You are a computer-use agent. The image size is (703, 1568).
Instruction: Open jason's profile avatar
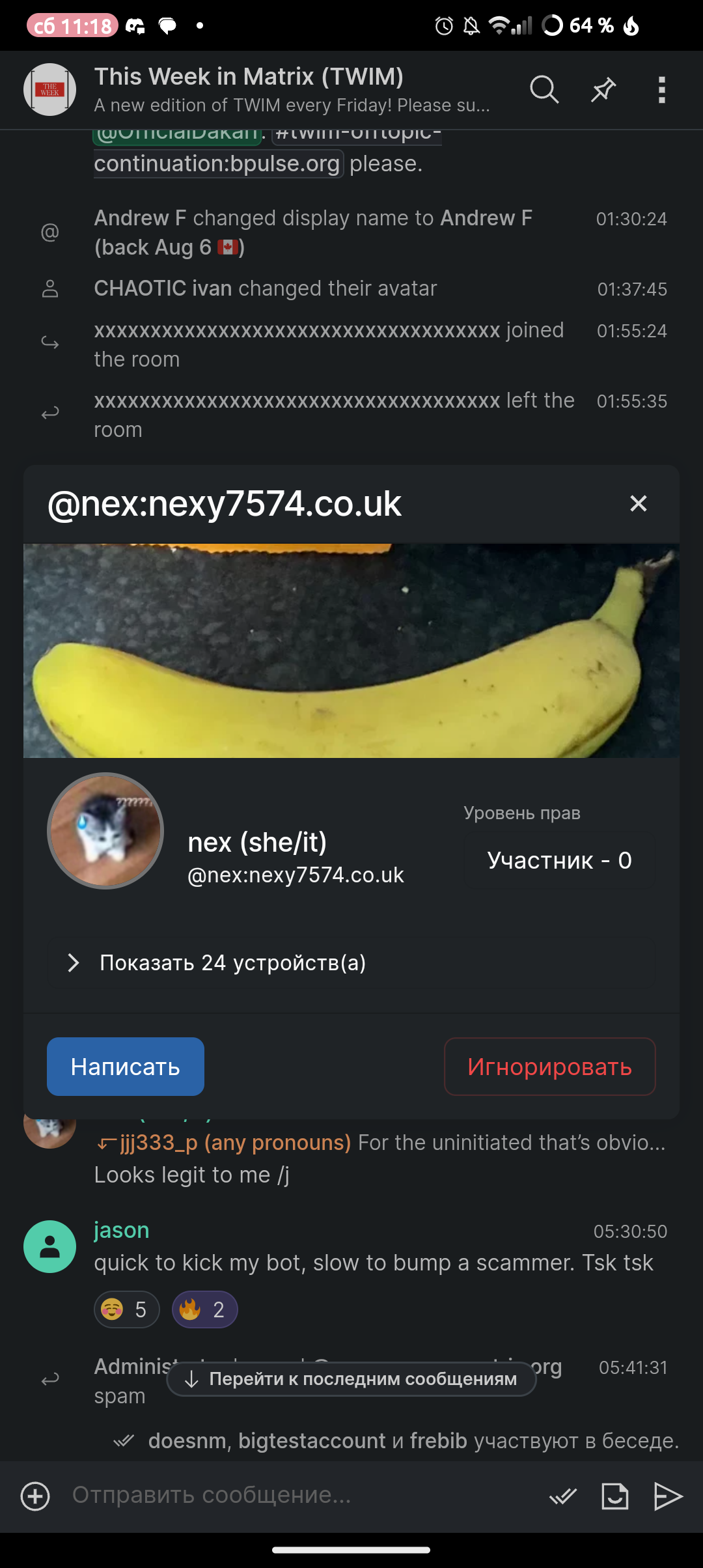tap(49, 1246)
